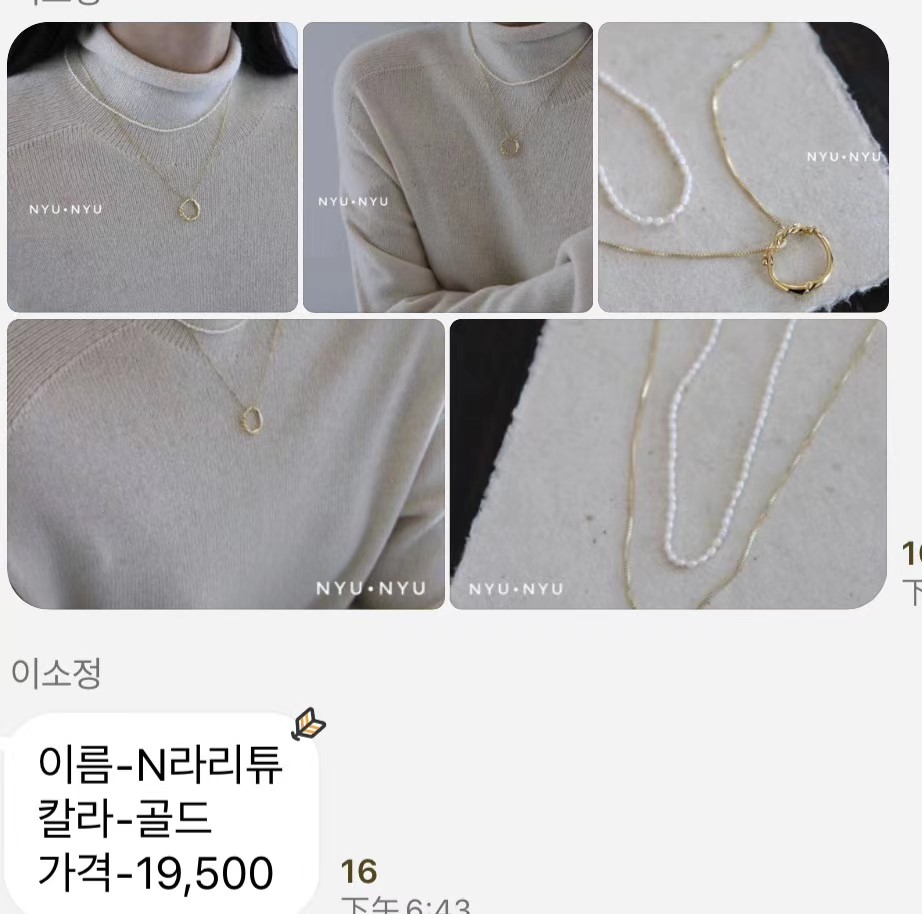View the gold ring pendant close-up photo
This screenshot has width=922, height=914.
coord(742,167)
